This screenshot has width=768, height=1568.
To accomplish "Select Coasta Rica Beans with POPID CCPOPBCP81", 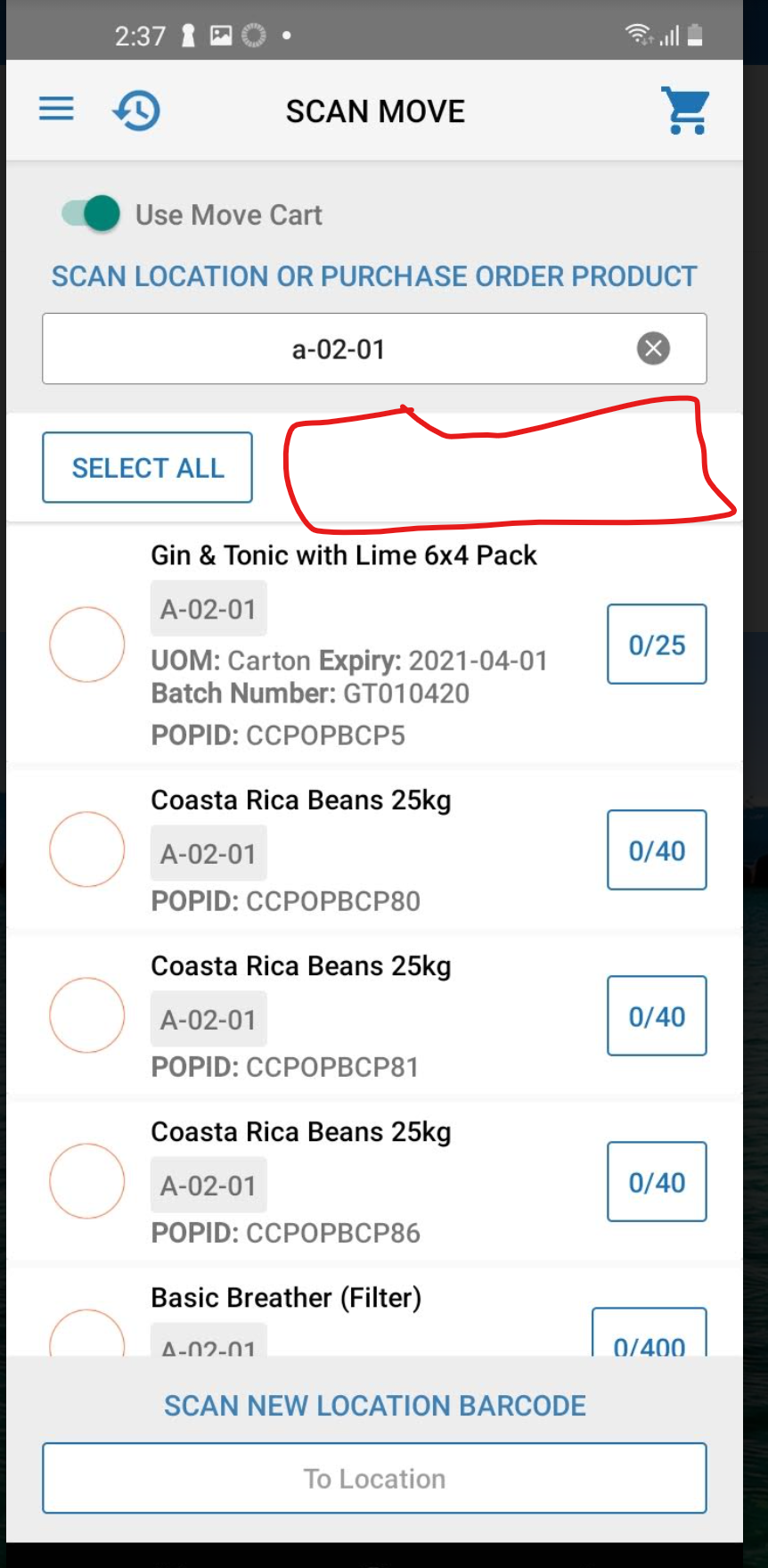I will (86, 1015).
